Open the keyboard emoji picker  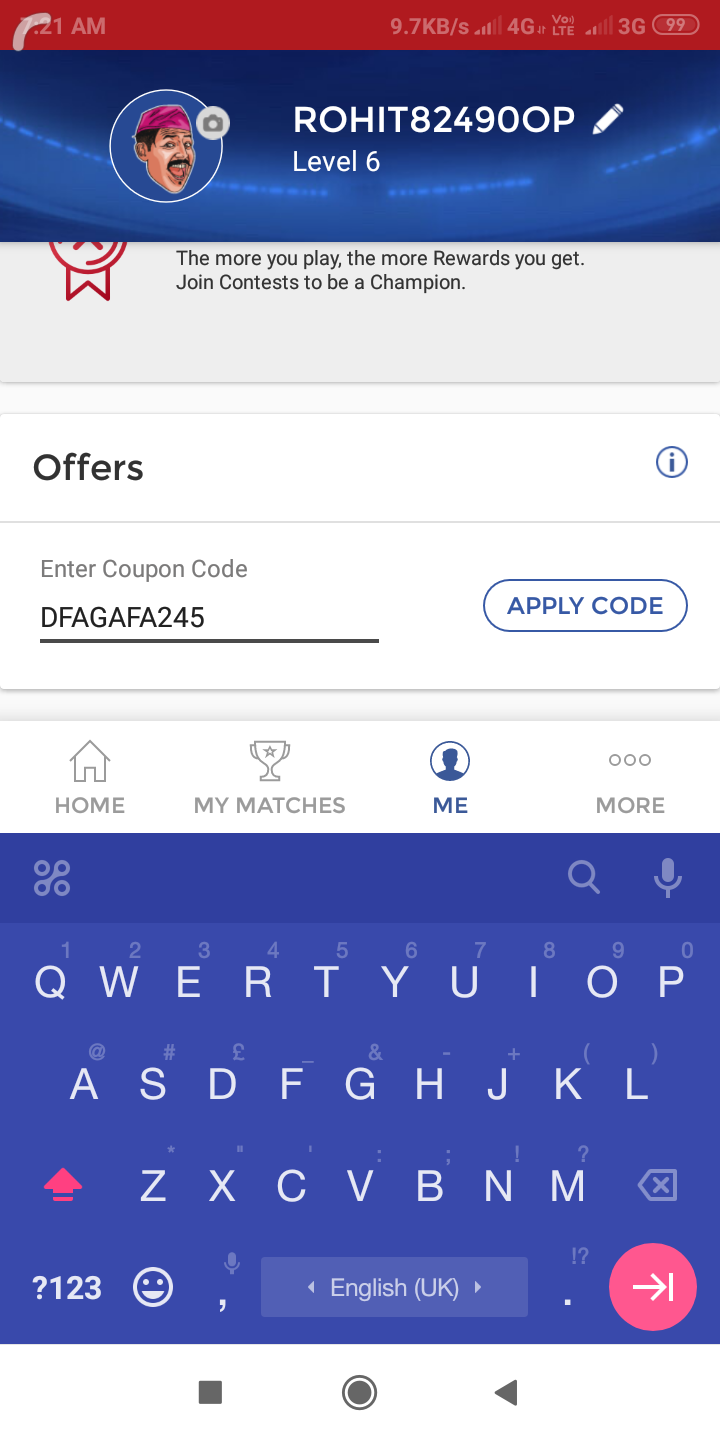[x=153, y=1287]
